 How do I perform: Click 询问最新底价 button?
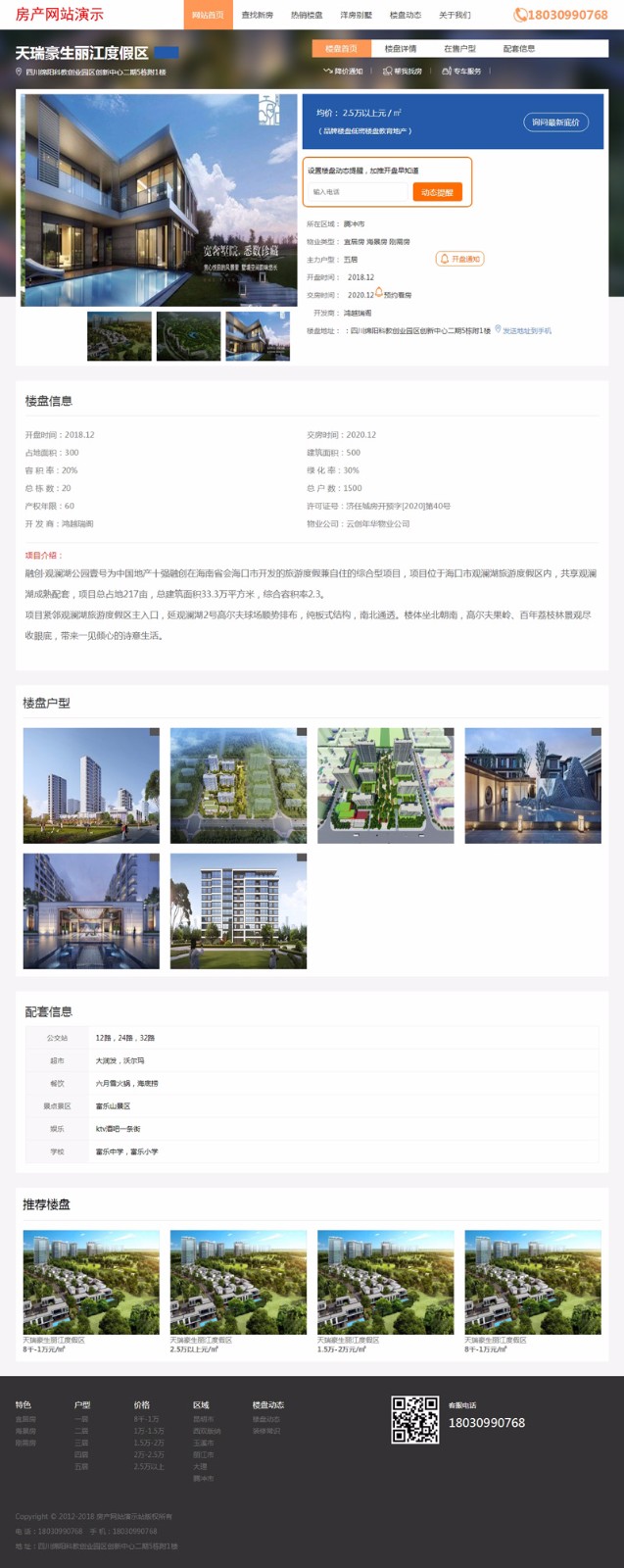[555, 122]
